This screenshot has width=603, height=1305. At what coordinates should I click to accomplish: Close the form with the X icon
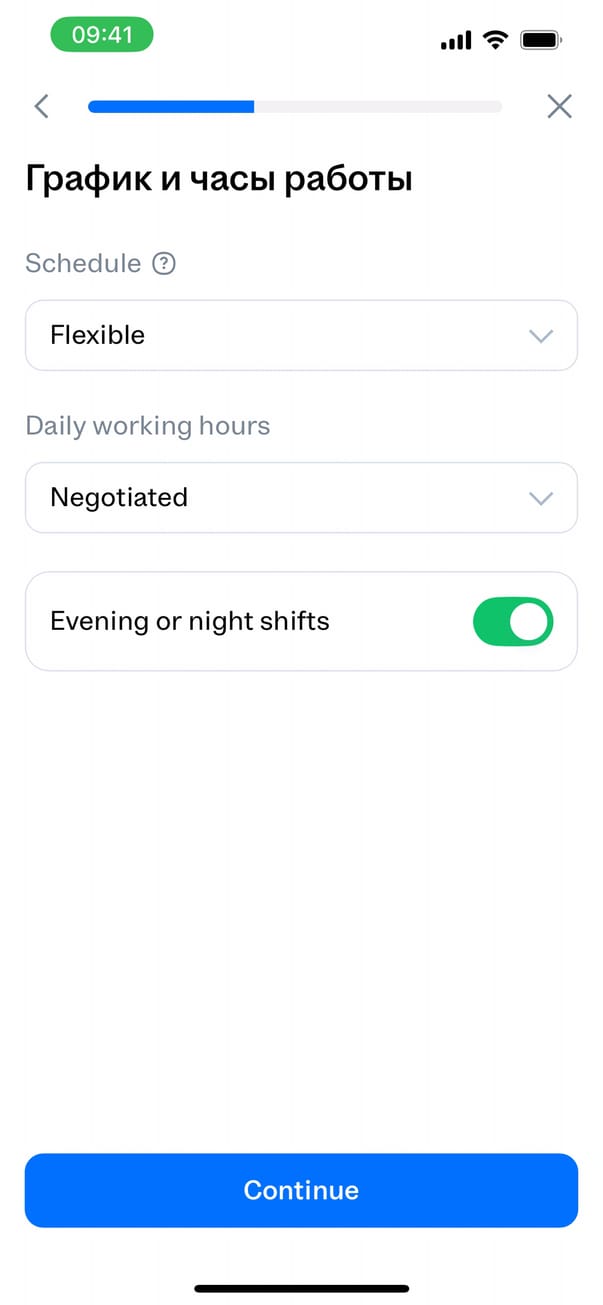tap(559, 106)
